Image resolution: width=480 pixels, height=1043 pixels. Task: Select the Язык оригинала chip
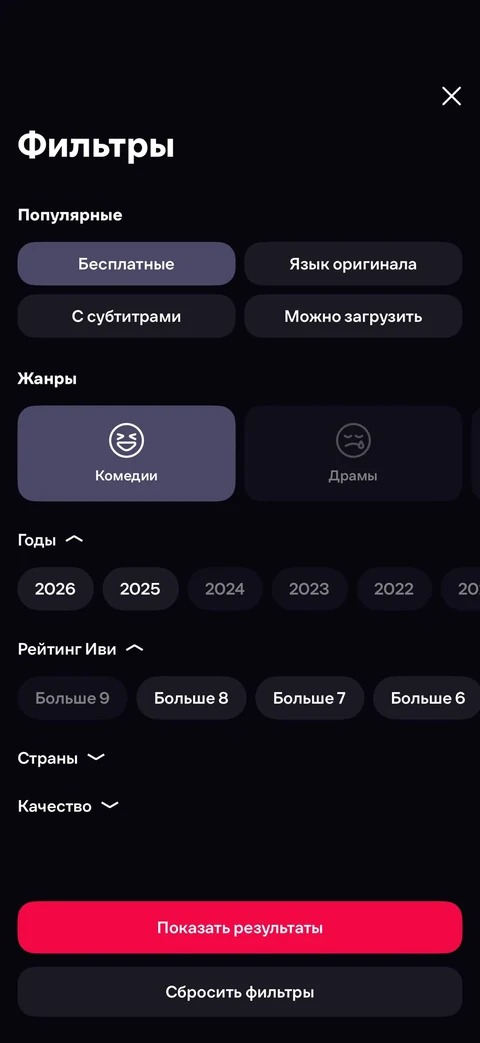click(353, 264)
